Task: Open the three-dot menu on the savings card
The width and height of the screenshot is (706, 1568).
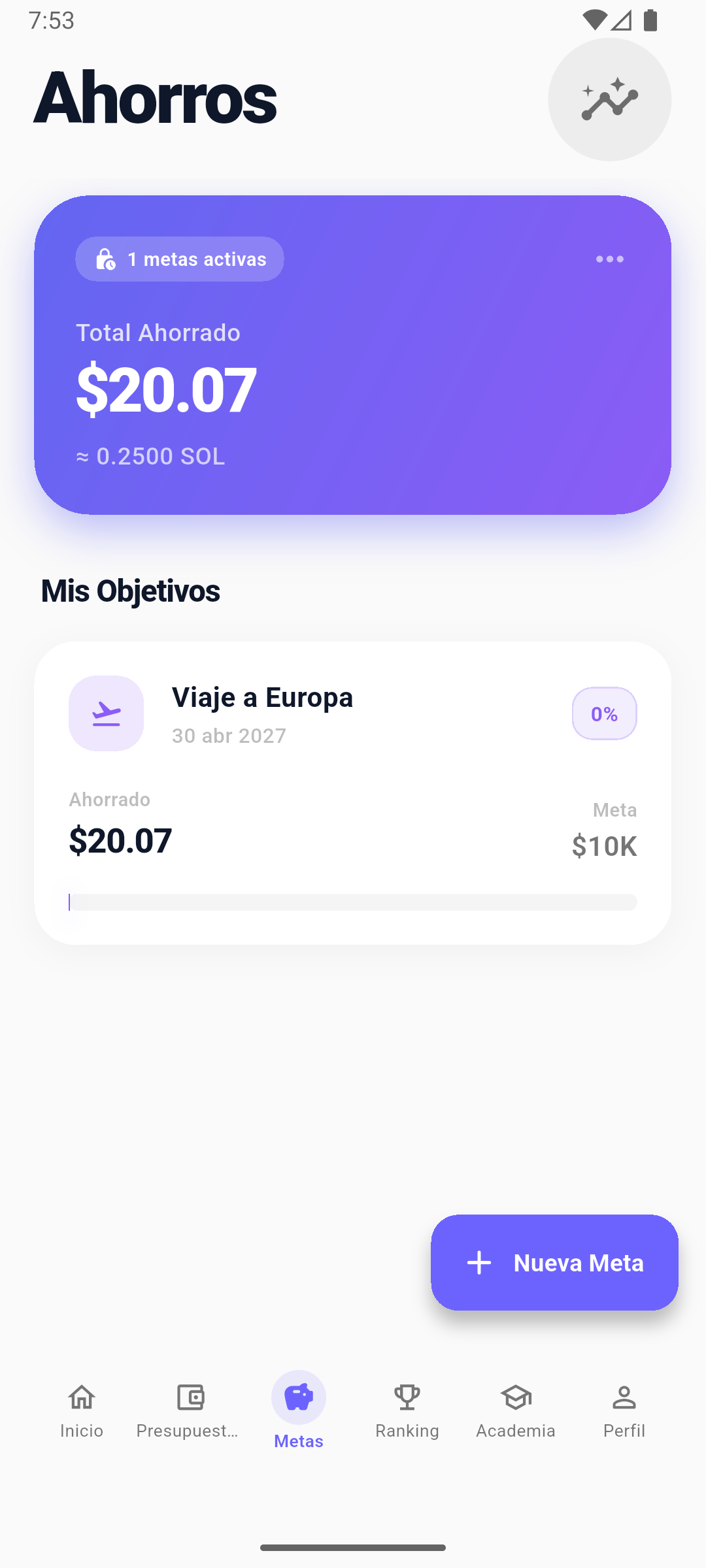Action: click(609, 259)
